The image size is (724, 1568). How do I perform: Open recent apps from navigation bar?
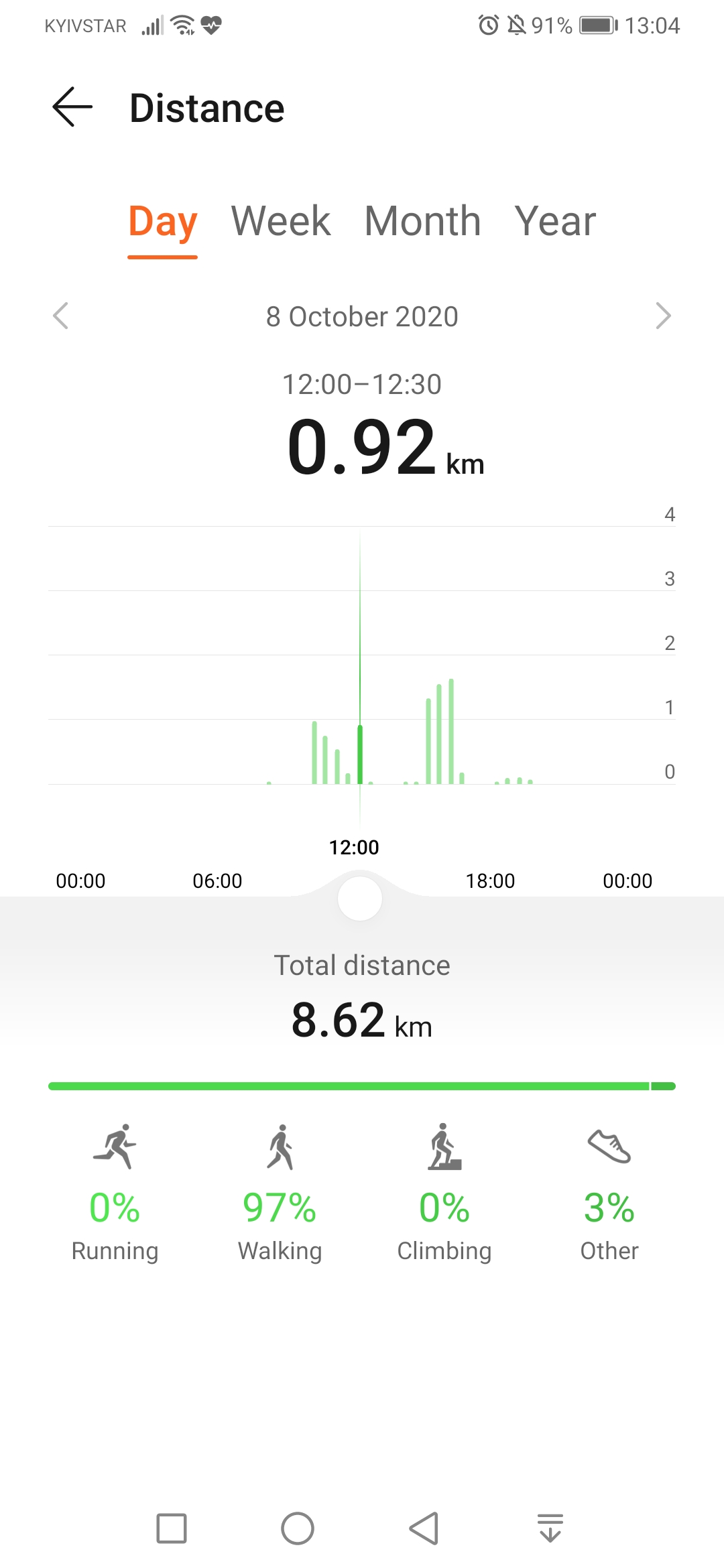tap(172, 1528)
